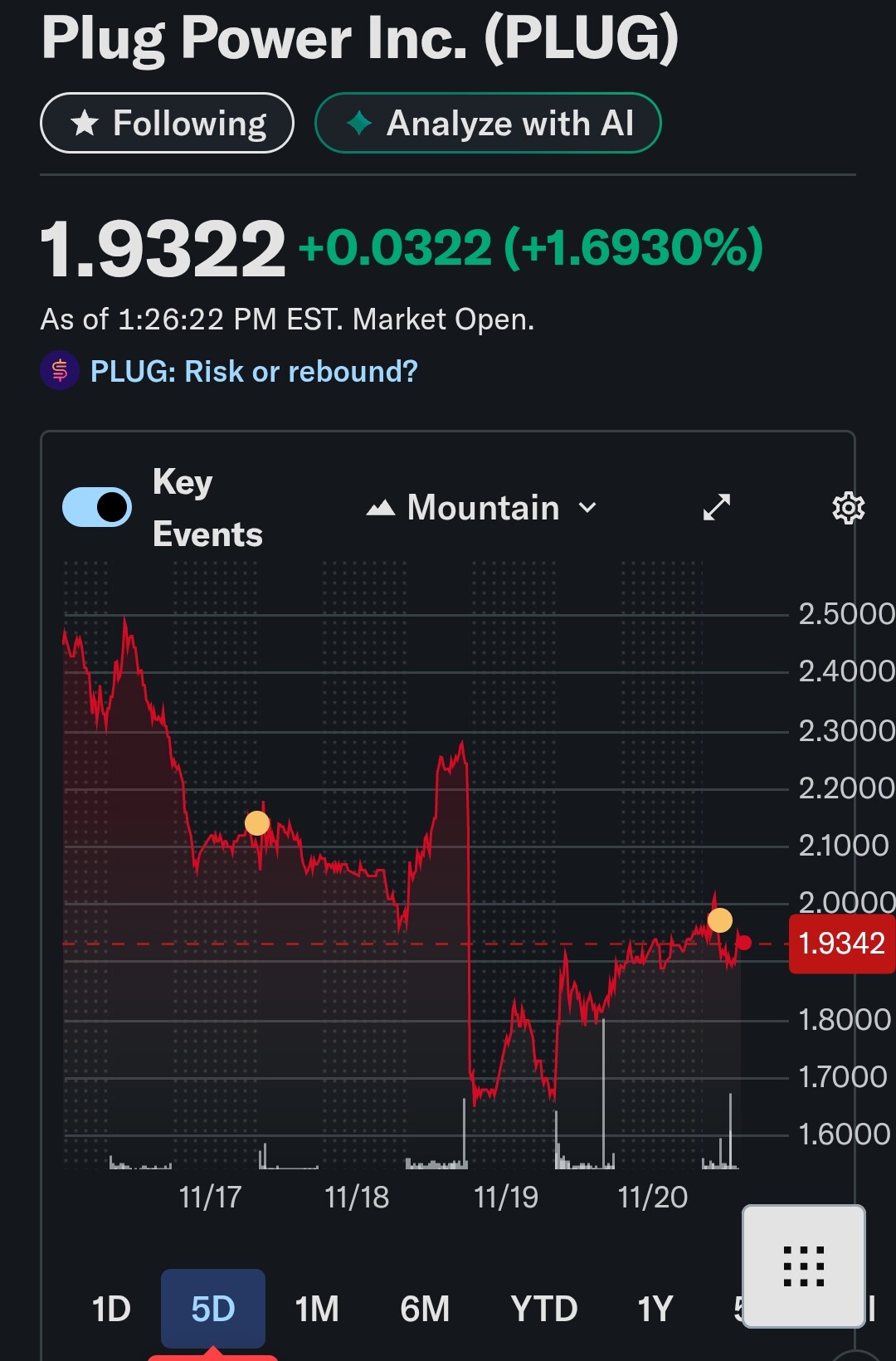Screen dimensions: 896x1361
Task: Switch to the 1Y range
Action: coord(655,1309)
